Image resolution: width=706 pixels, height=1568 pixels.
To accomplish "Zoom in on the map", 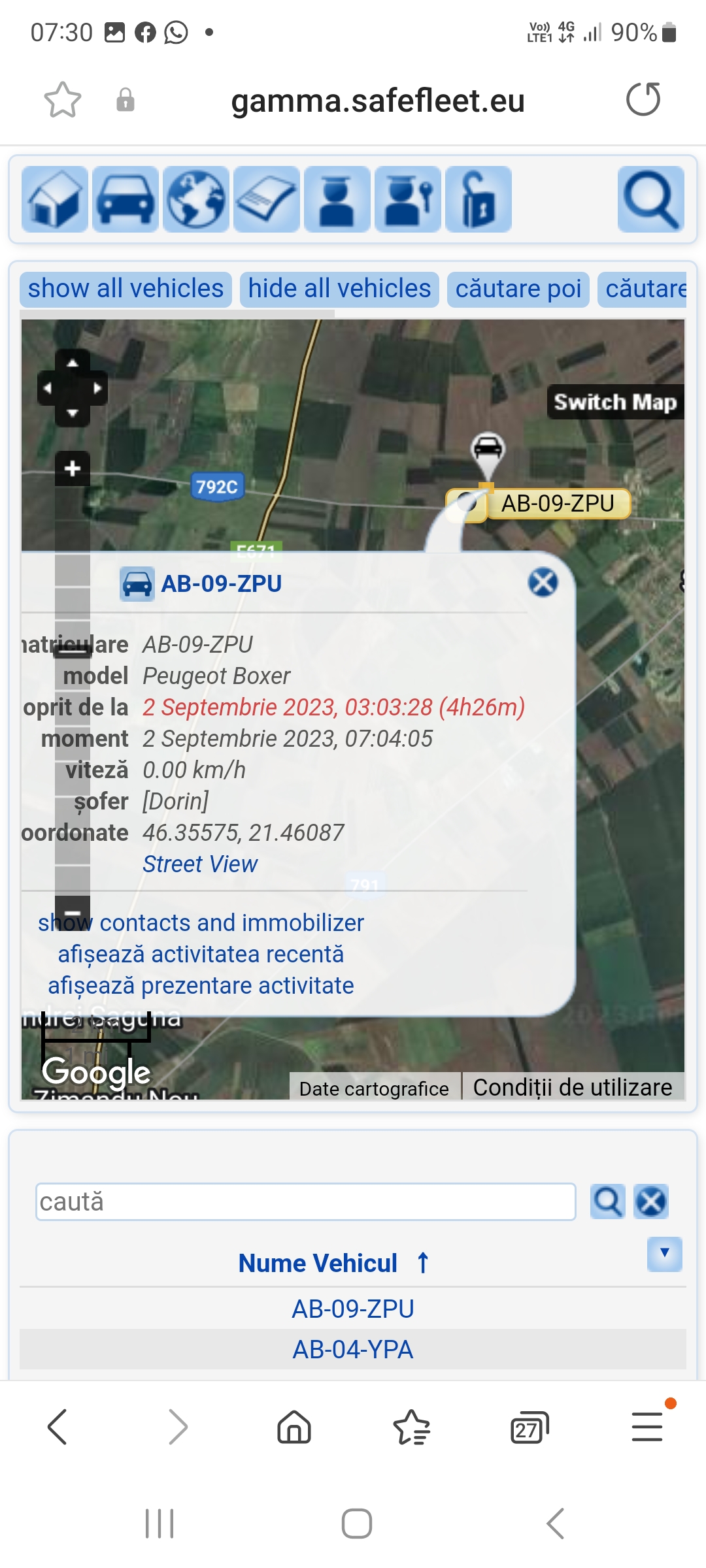I will click(73, 468).
